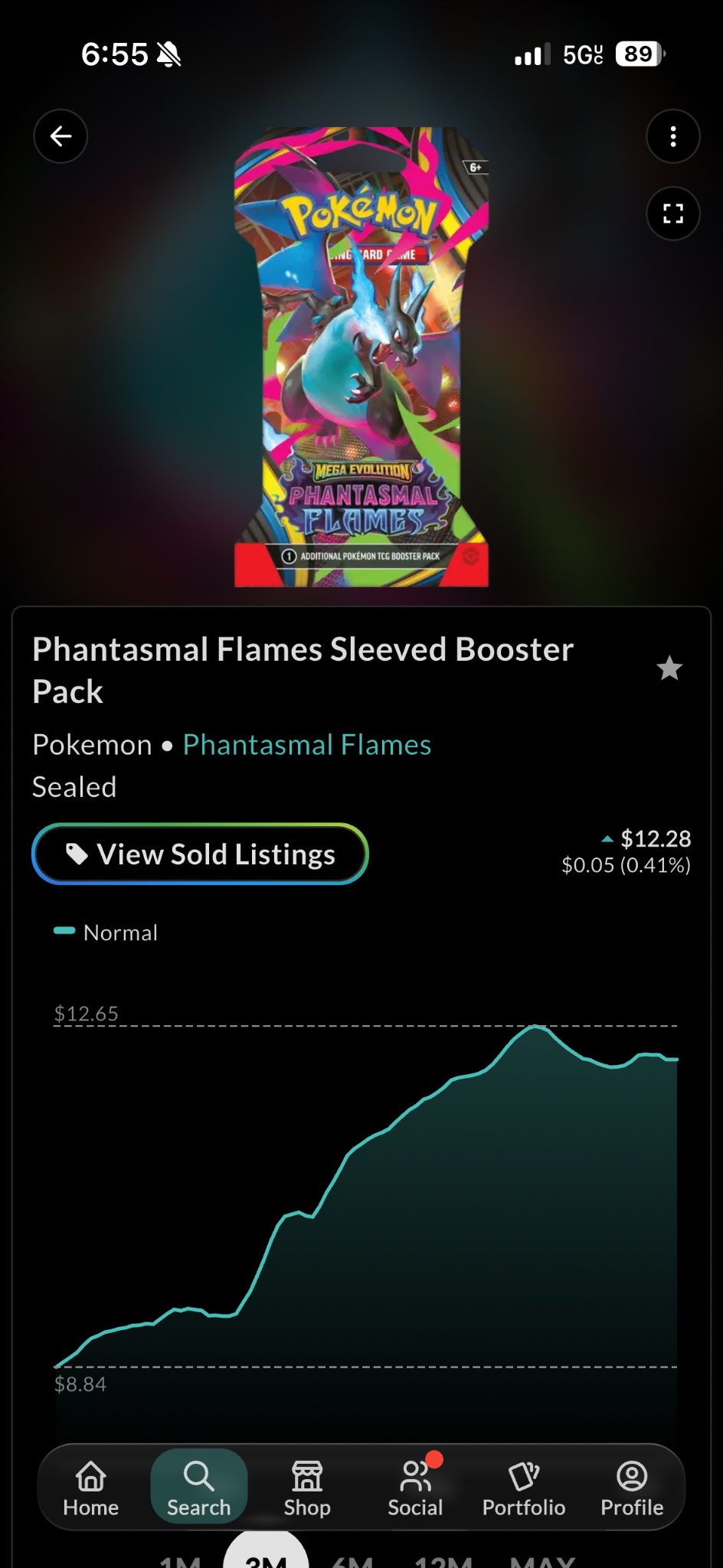Go back using the arrow icon
Viewport: 723px width, 1568px height.
[61, 136]
